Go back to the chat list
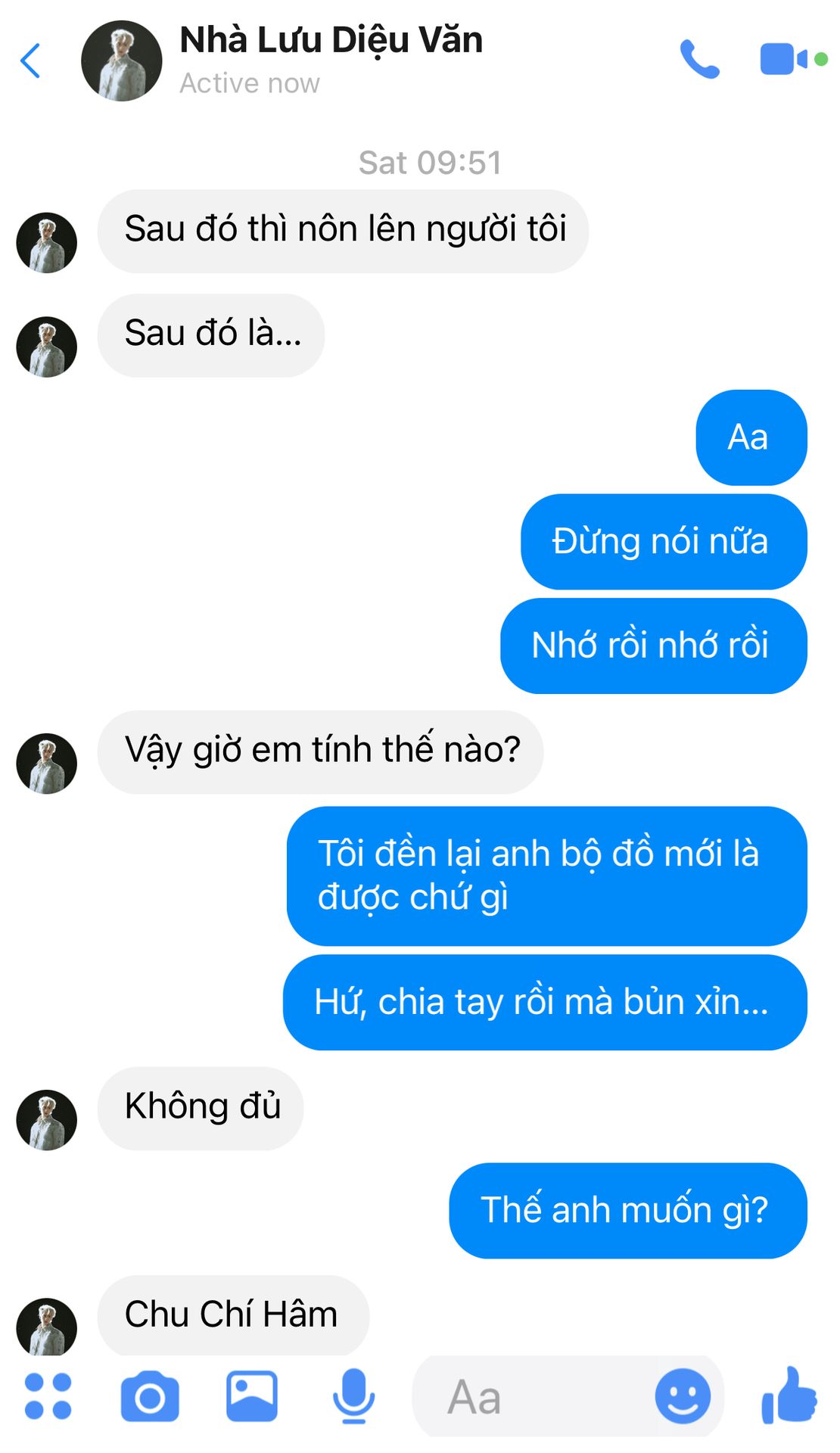840x1453 pixels. click(30, 61)
